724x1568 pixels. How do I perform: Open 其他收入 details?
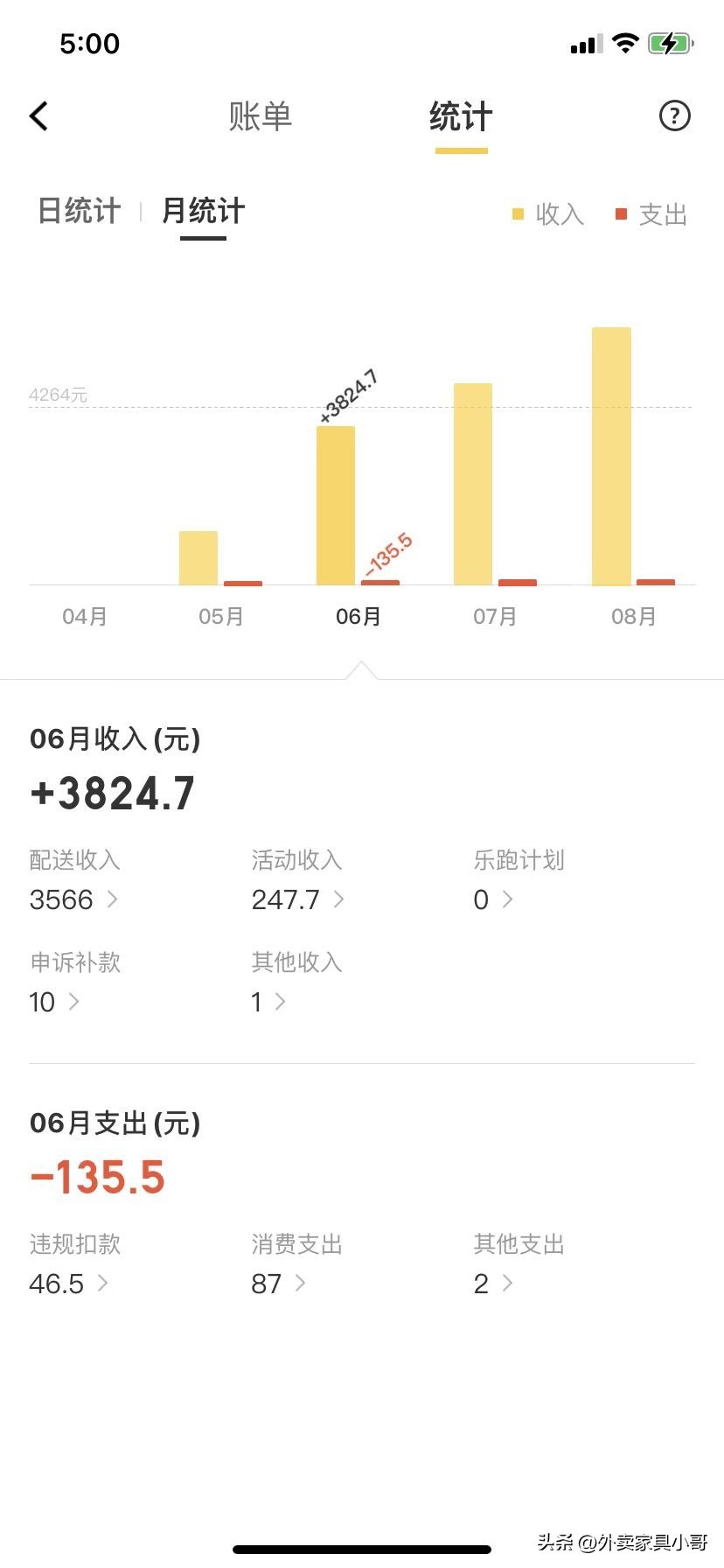268,1002
